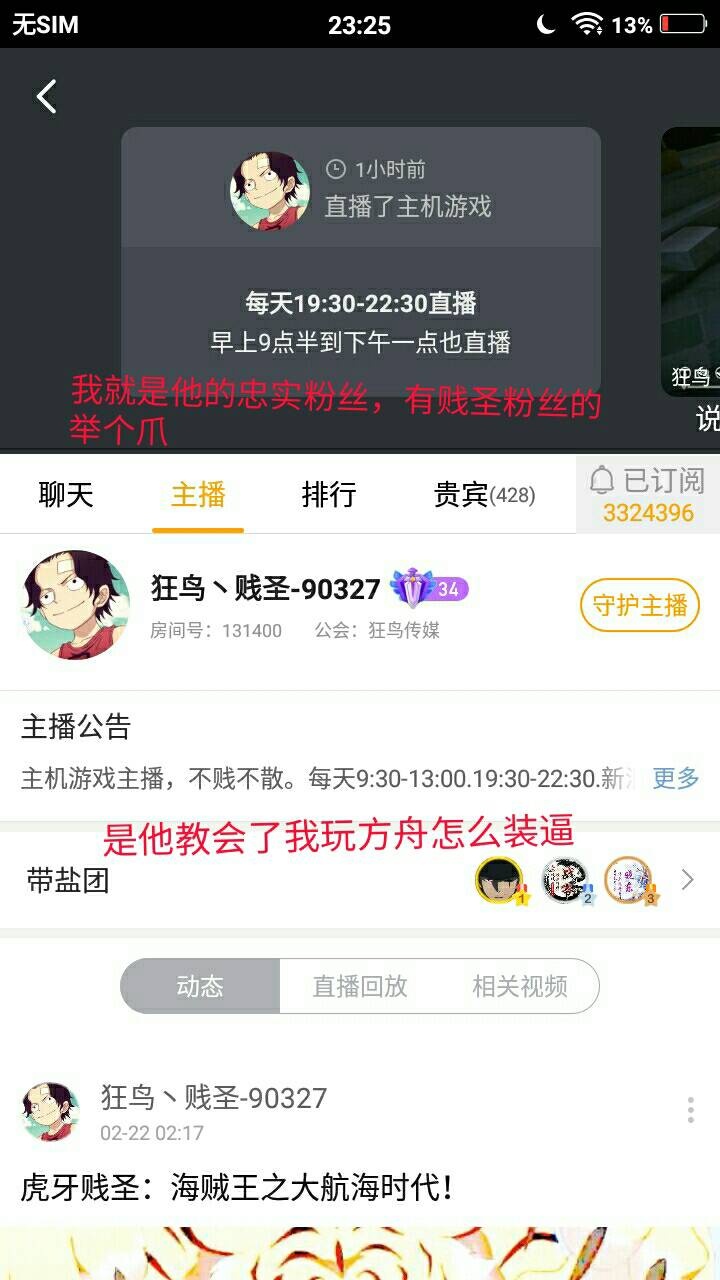
Task: Switch to 直播回放 segment
Action: 360,986
